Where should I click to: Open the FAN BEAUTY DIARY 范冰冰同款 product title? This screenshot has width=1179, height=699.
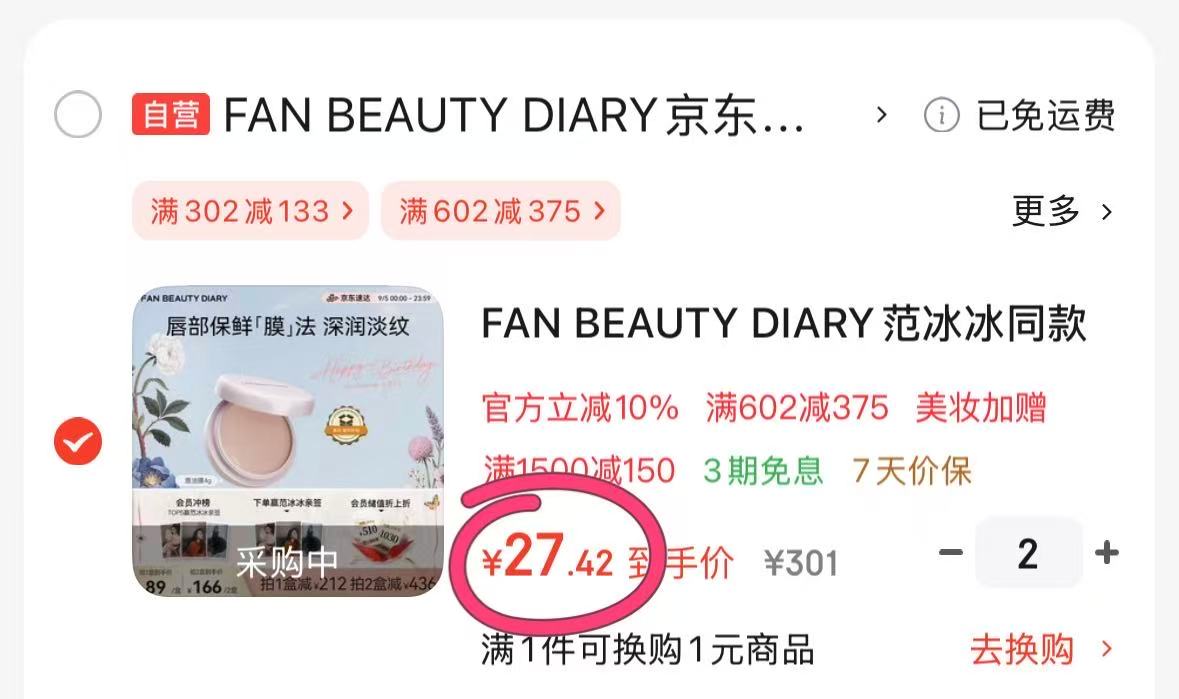click(783, 324)
